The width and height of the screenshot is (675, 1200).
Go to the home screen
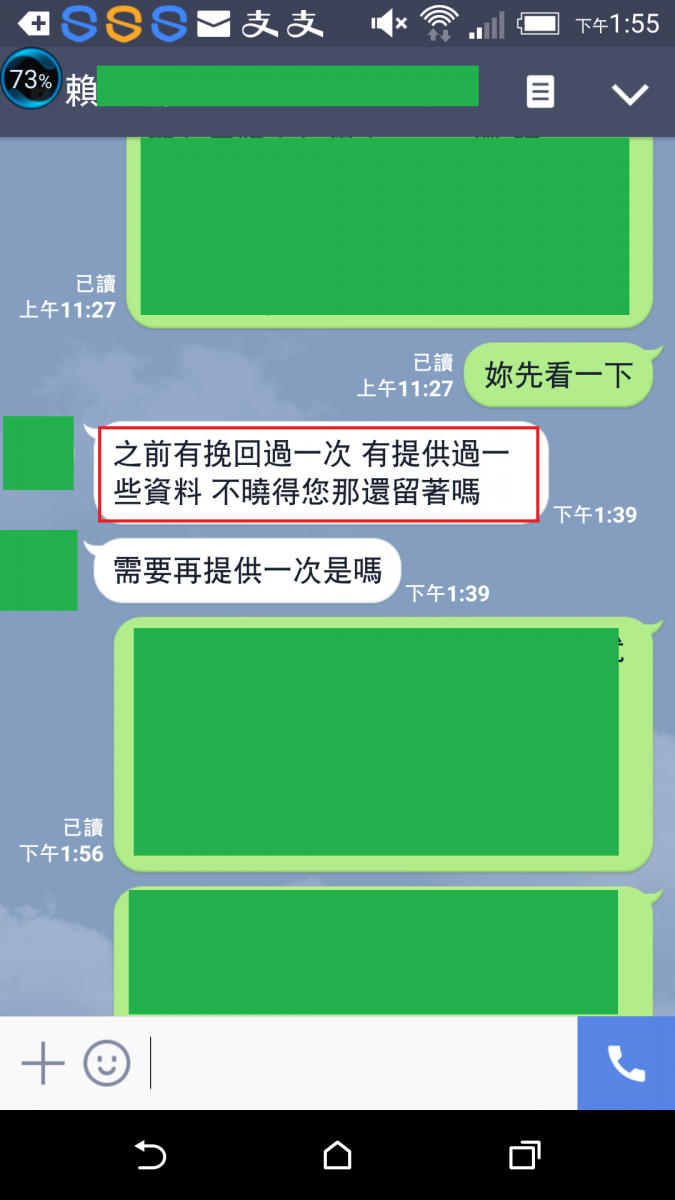338,1156
